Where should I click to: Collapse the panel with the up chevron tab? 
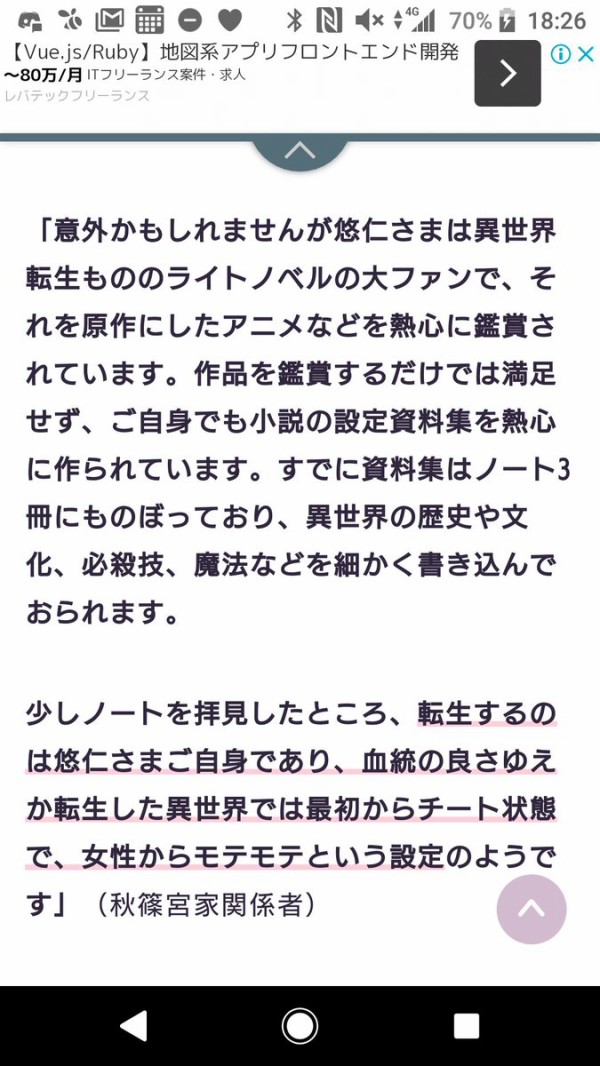[x=300, y=152]
